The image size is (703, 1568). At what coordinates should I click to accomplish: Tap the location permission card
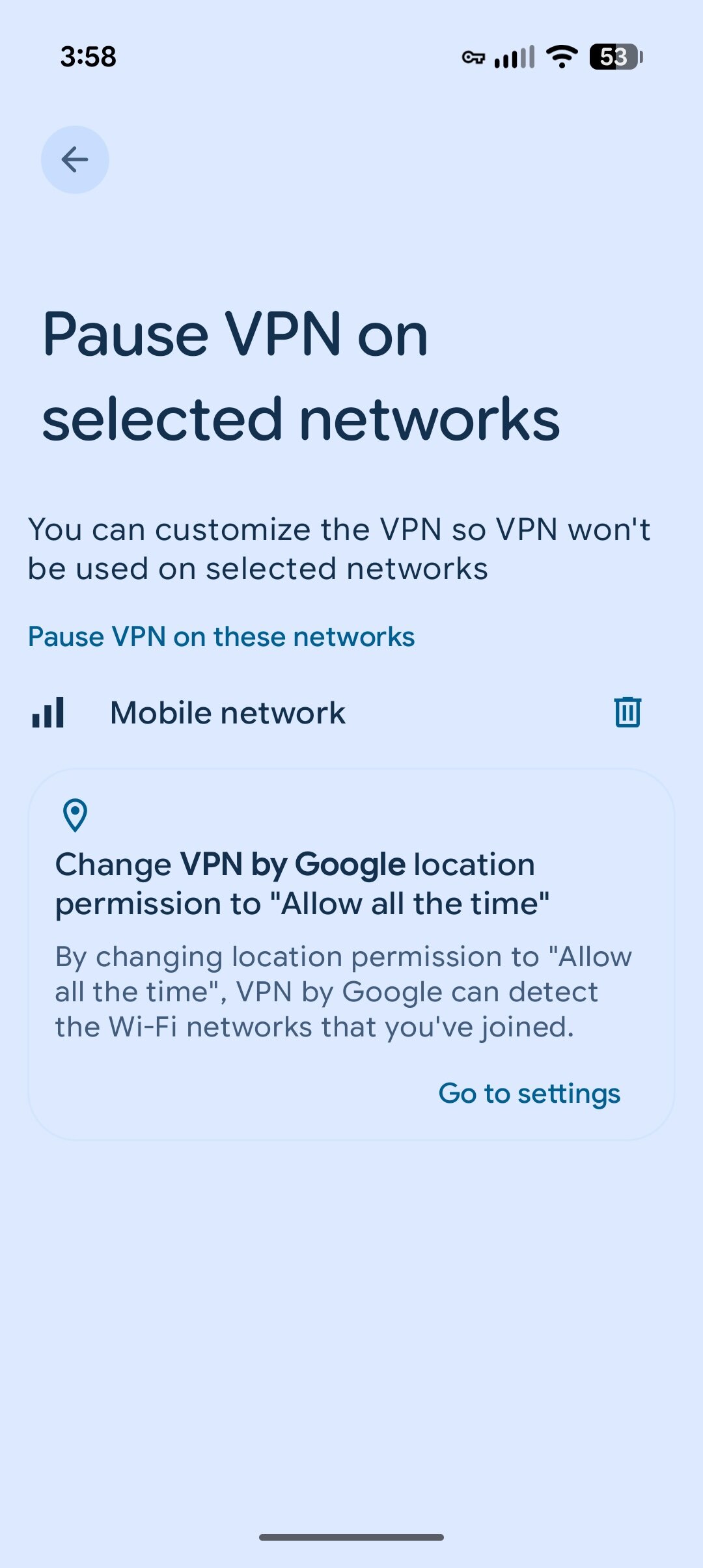351,956
